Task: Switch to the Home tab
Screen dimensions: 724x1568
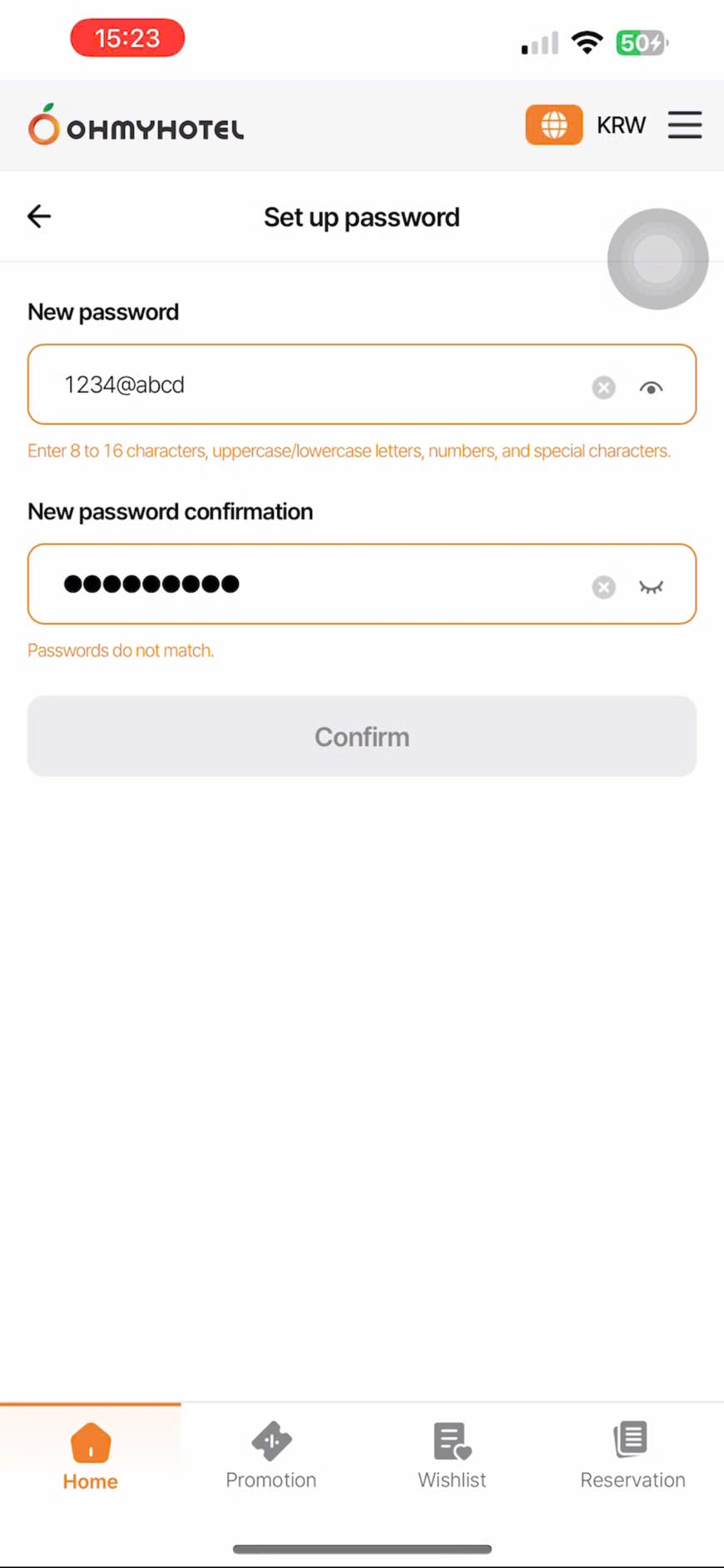Action: (x=91, y=1456)
